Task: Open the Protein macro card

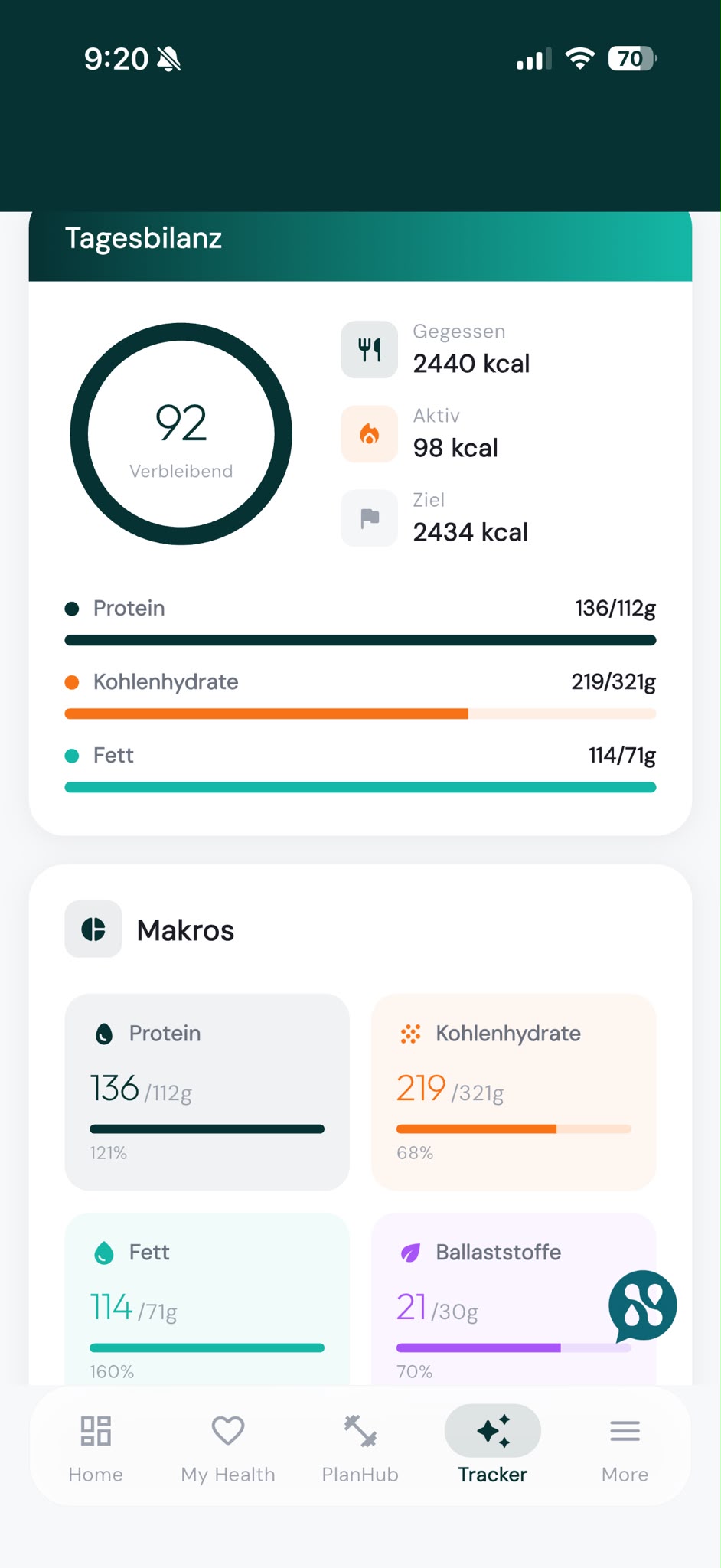Action: tap(207, 1092)
